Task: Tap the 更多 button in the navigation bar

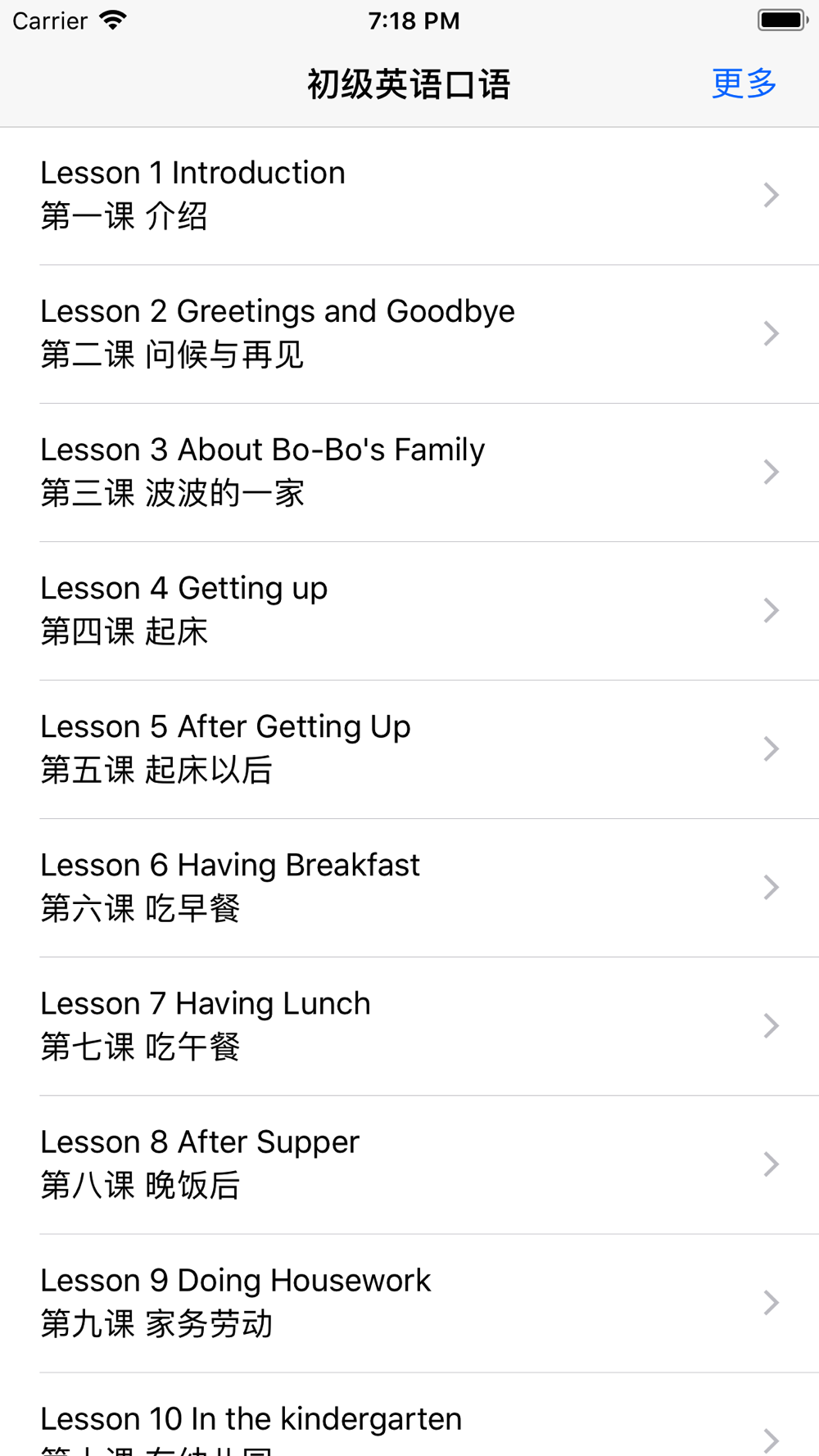Action: [x=744, y=84]
